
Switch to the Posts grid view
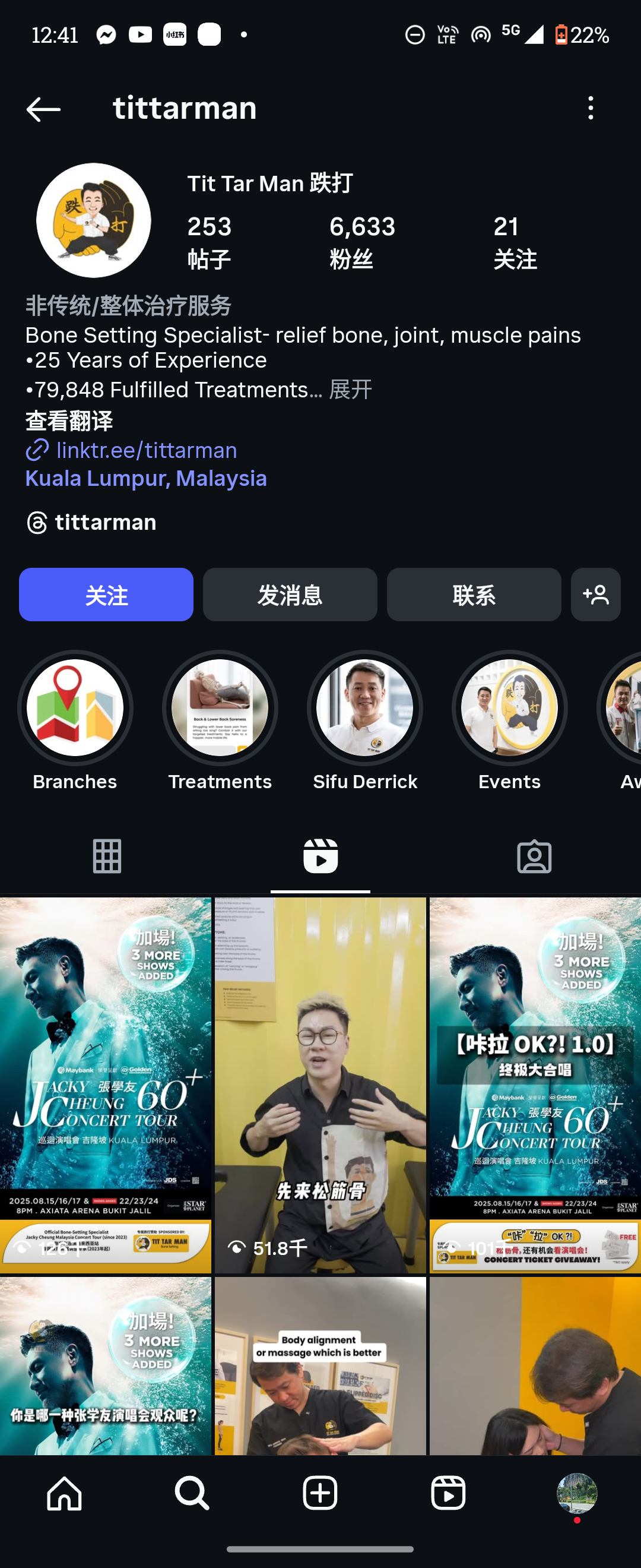106,856
